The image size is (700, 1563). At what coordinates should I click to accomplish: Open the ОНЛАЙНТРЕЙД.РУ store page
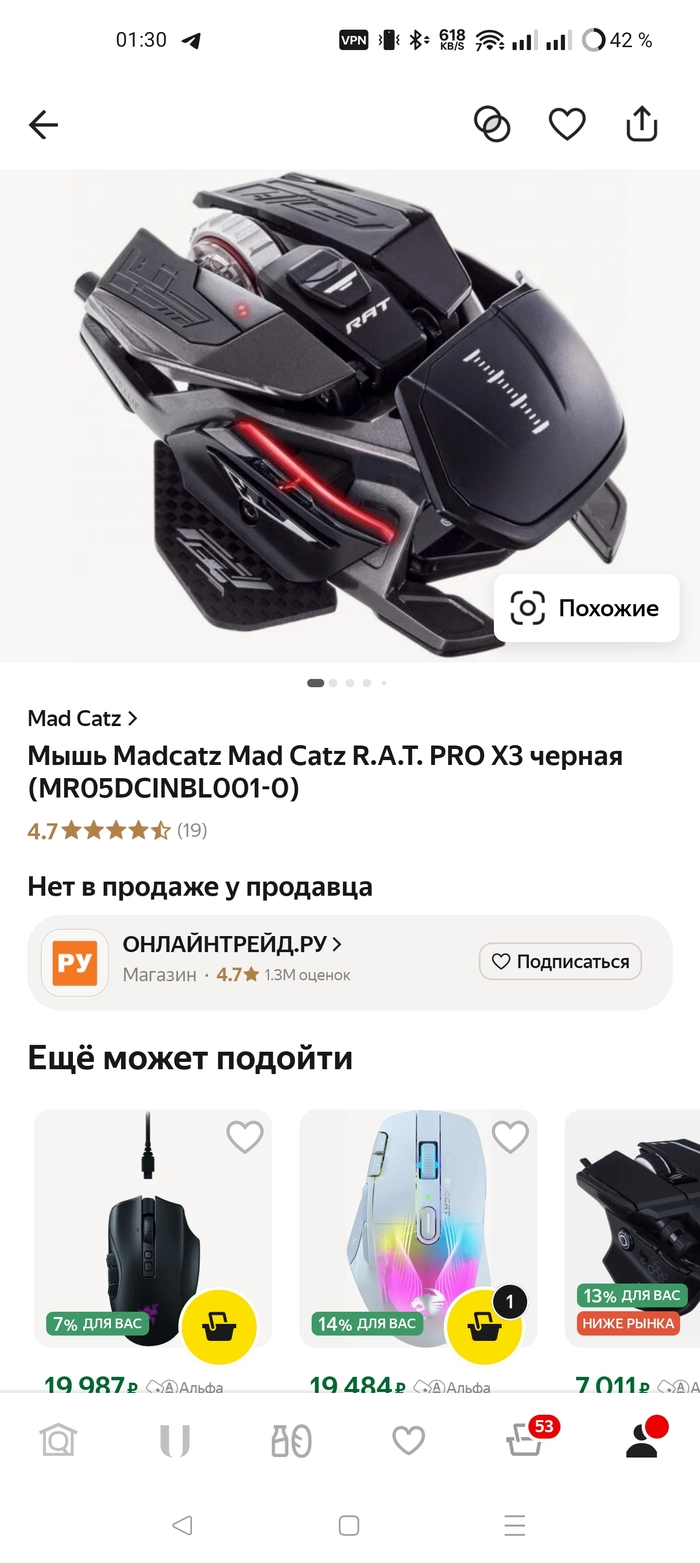232,944
